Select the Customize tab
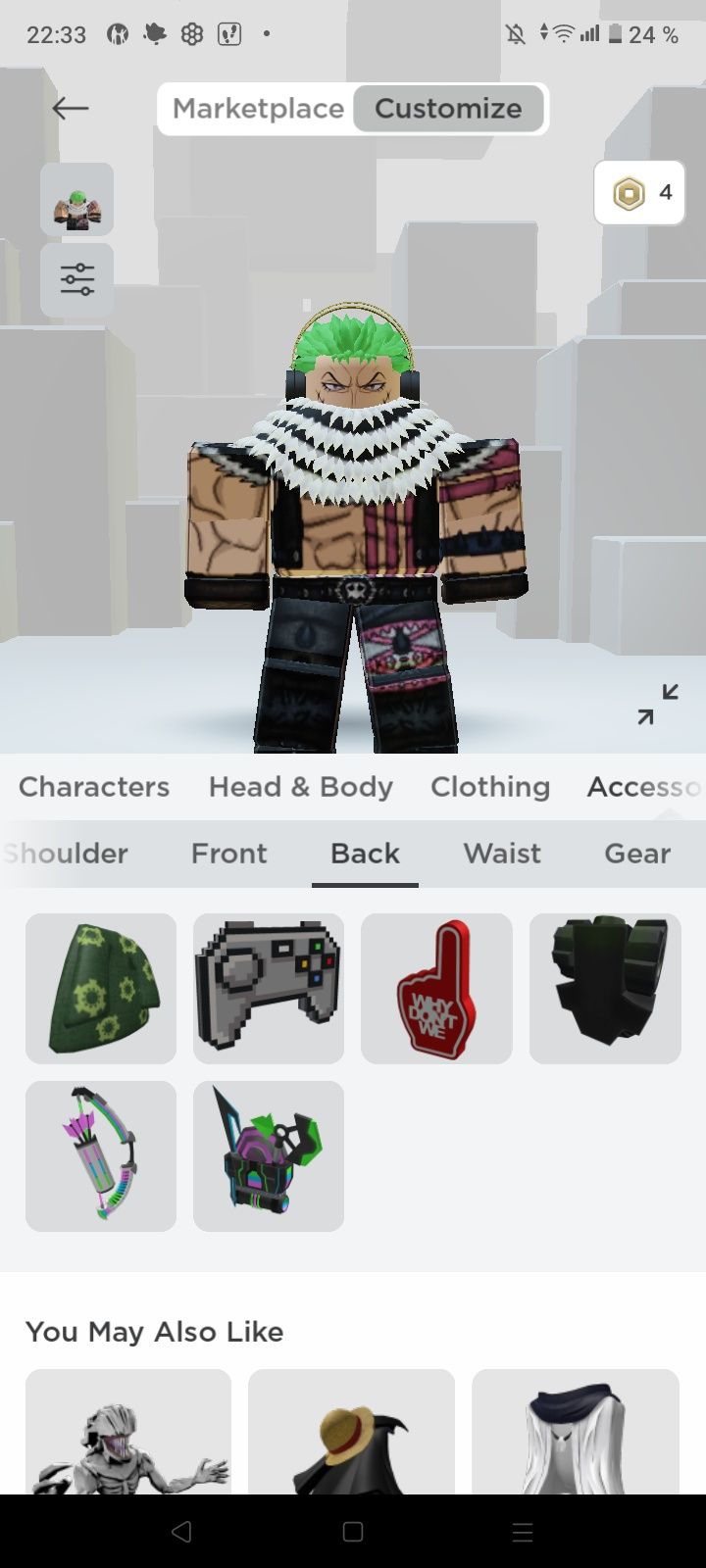Viewport: 706px width, 1568px height. click(x=448, y=109)
